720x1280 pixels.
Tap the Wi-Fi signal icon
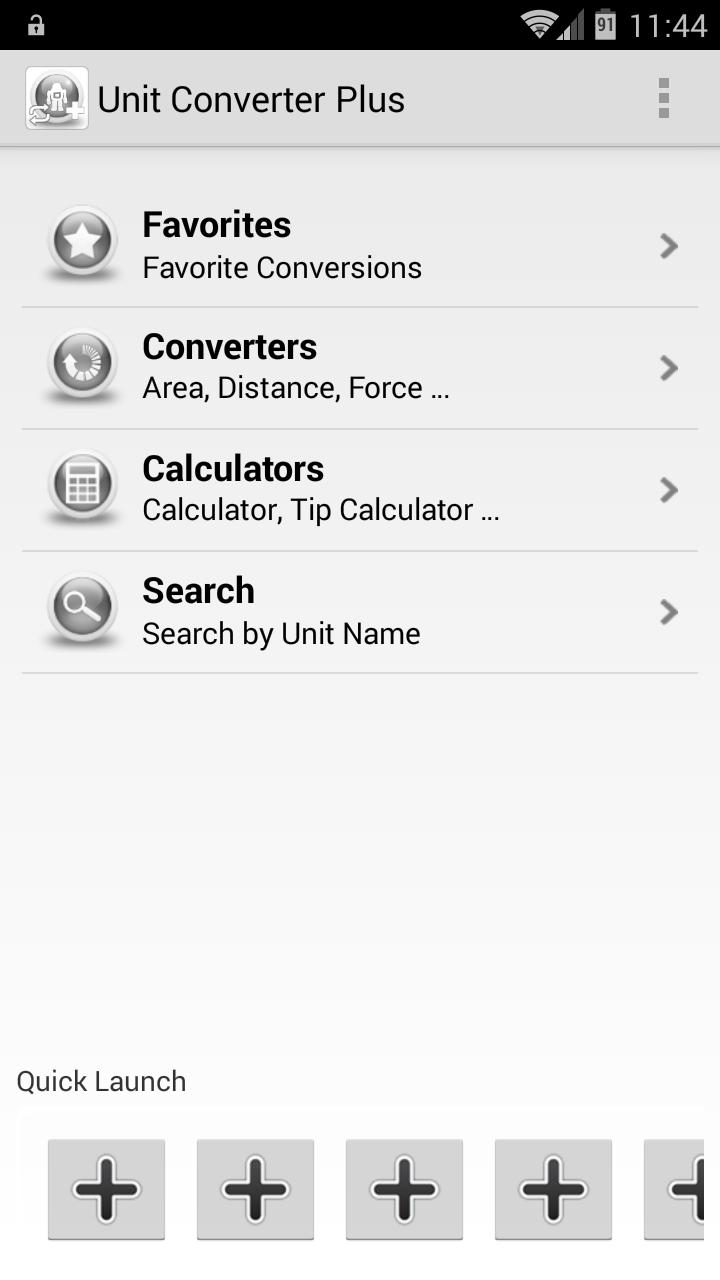tap(536, 23)
